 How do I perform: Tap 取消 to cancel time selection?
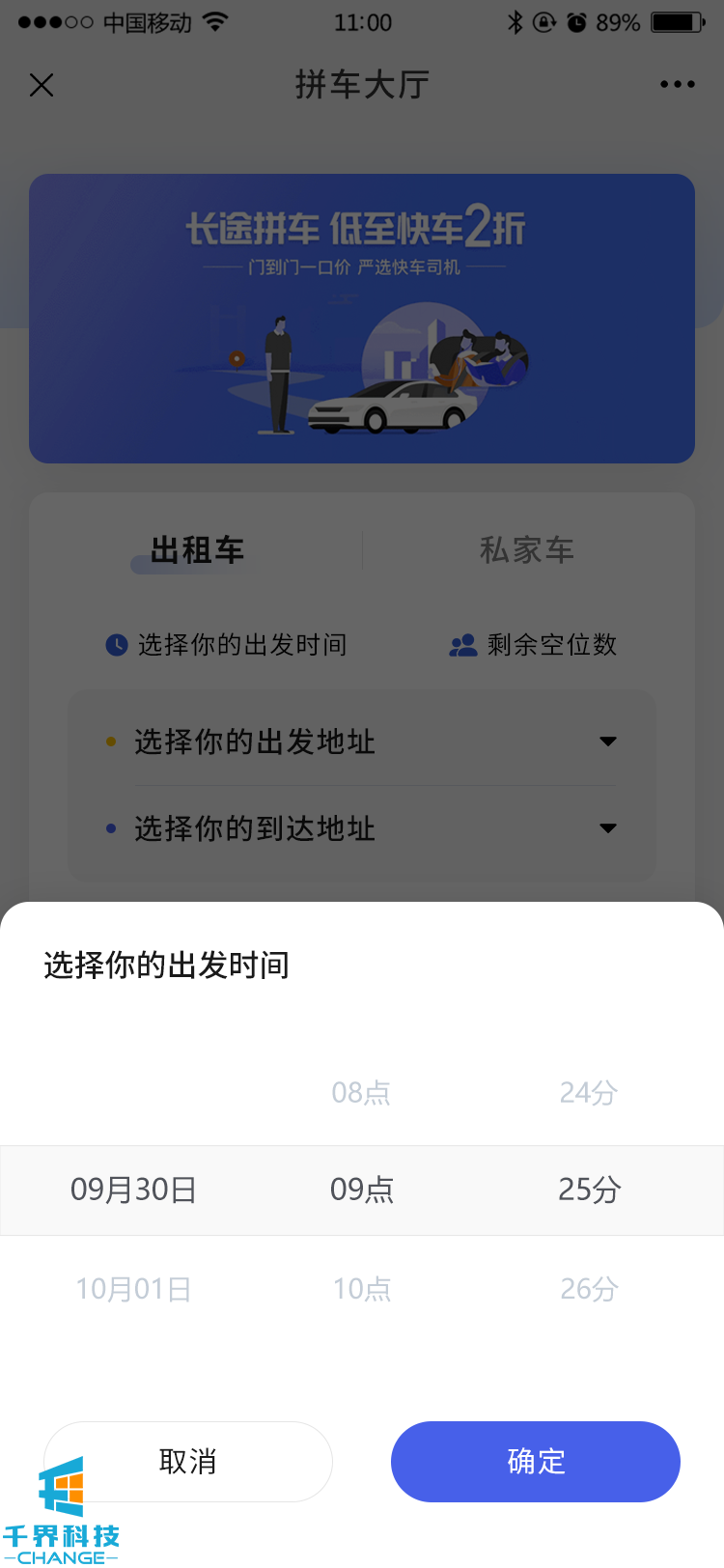tap(188, 1461)
